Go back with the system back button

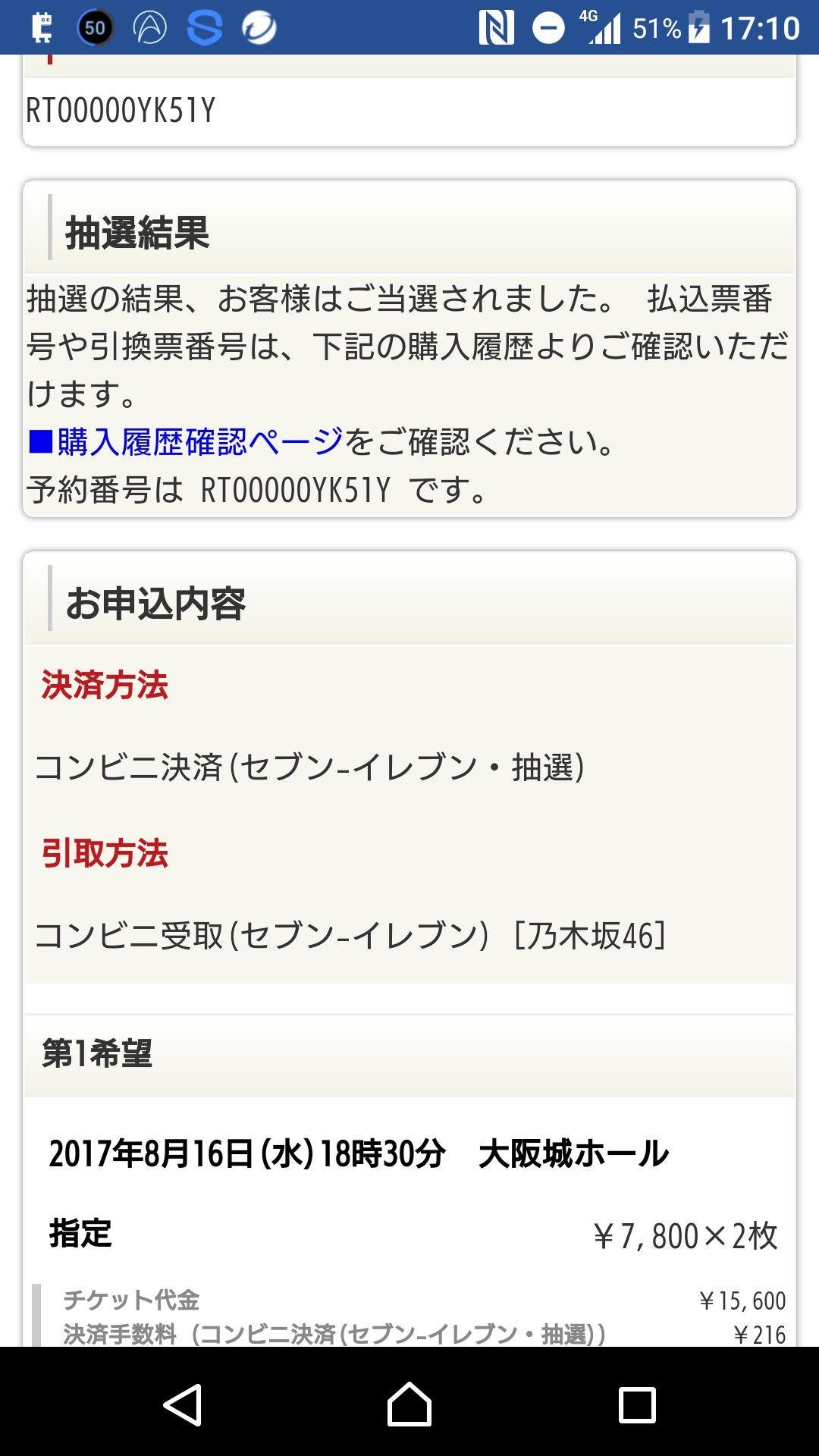pyautogui.click(x=183, y=1404)
